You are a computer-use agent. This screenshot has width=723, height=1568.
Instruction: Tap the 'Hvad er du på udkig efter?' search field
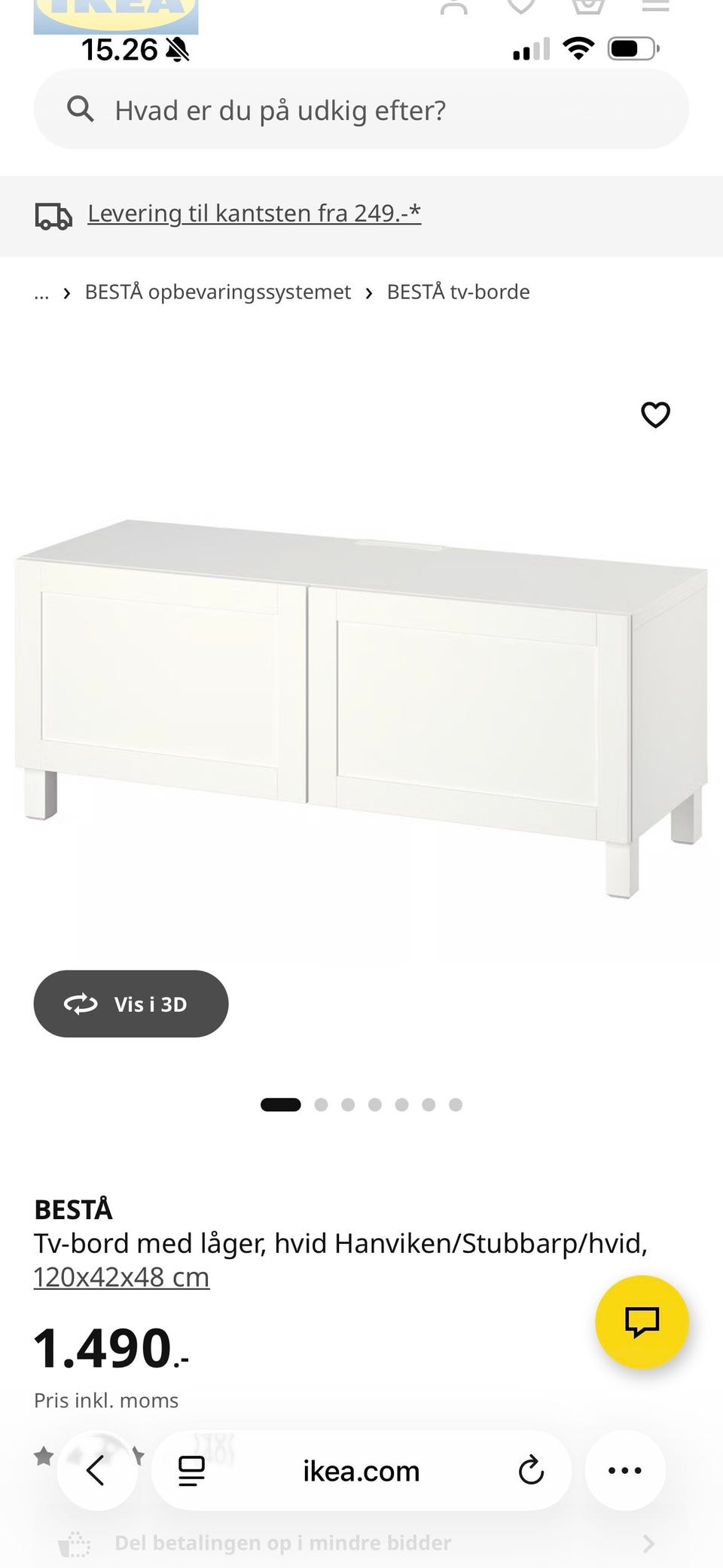361,109
